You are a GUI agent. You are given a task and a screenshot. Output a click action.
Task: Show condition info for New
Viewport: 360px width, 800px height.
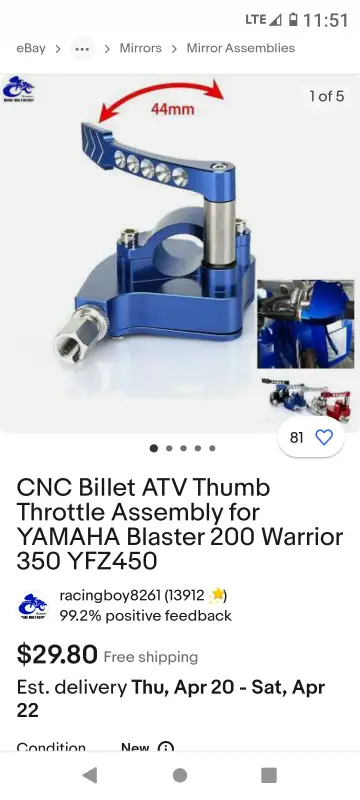point(166,747)
